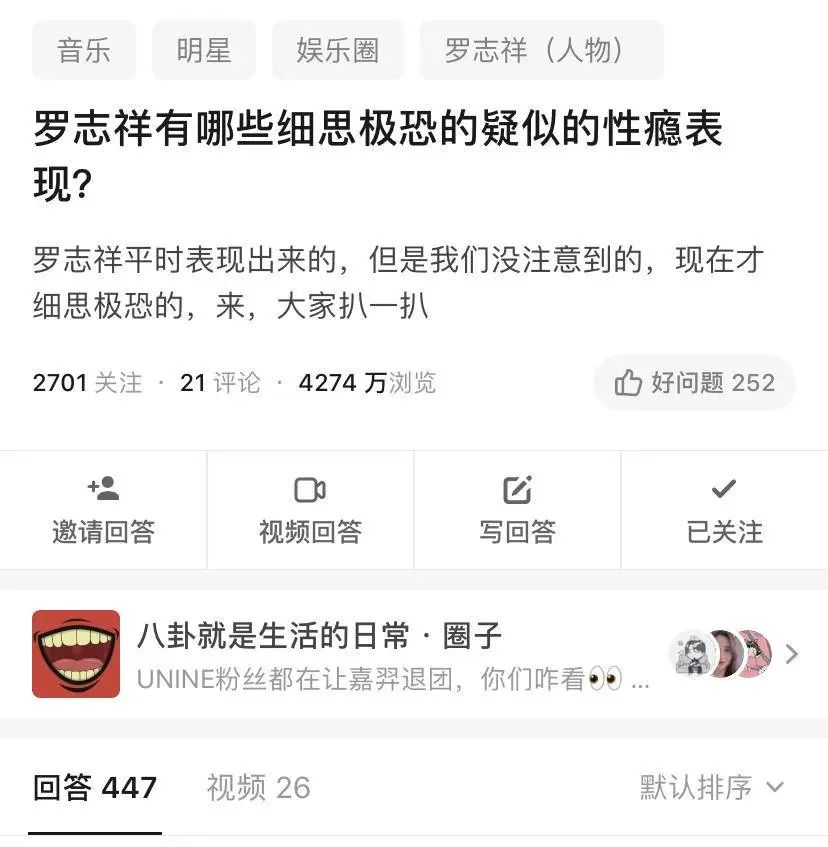Select the 娱乐圈 topic tag
Viewport: 828px width, 847px height.
point(338,51)
